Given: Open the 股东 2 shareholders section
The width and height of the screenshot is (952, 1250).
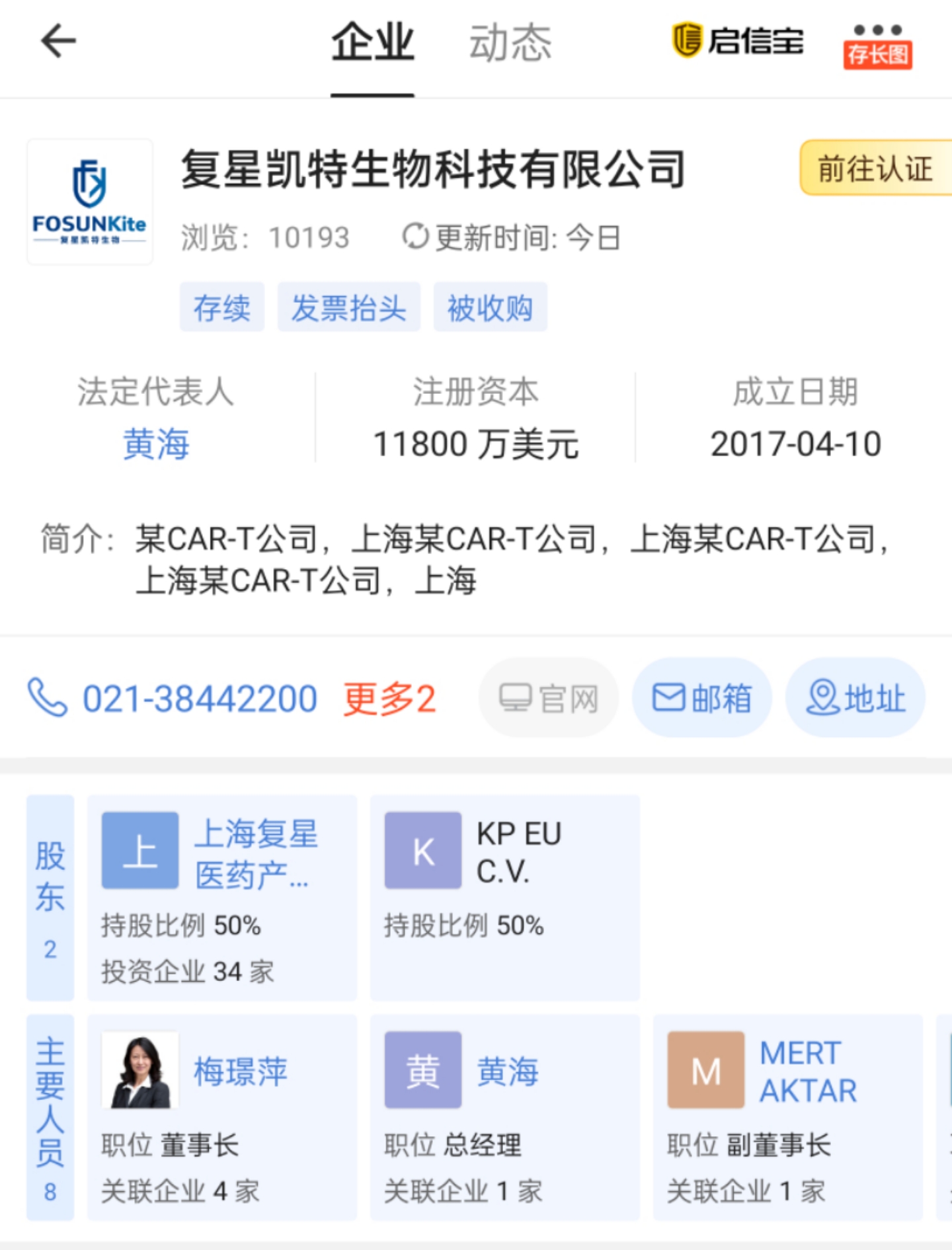Looking at the screenshot, I should coord(50,897).
